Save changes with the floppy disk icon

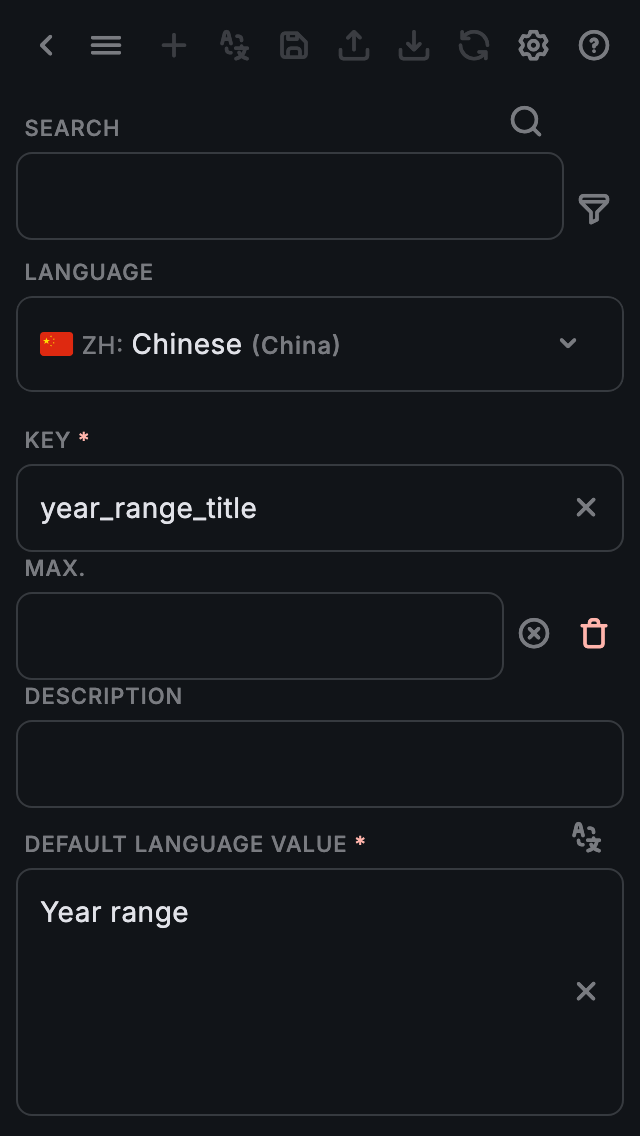[294, 45]
